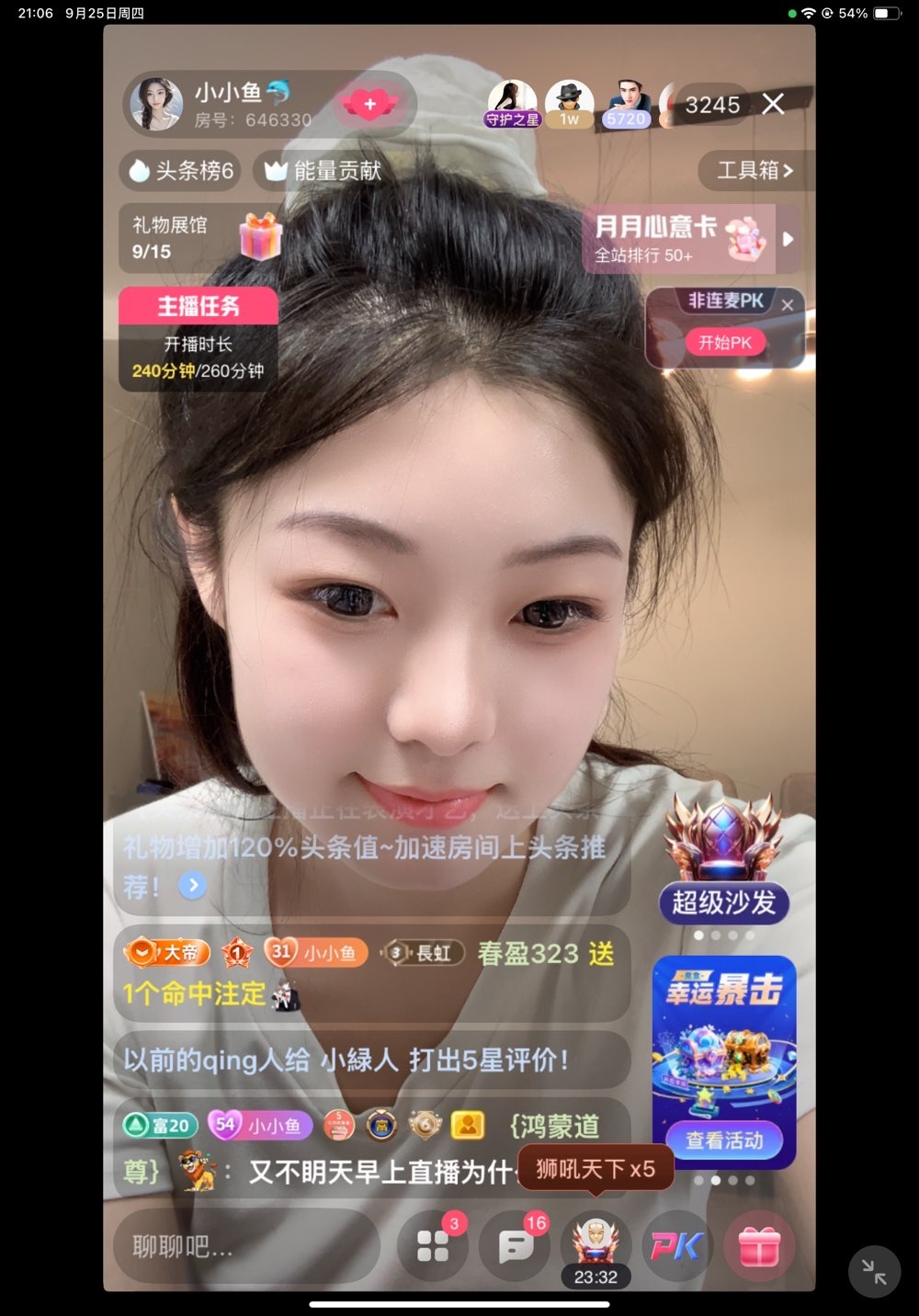The width and height of the screenshot is (919, 1316).
Task: Open the four-square apps menu
Action: point(432,1246)
